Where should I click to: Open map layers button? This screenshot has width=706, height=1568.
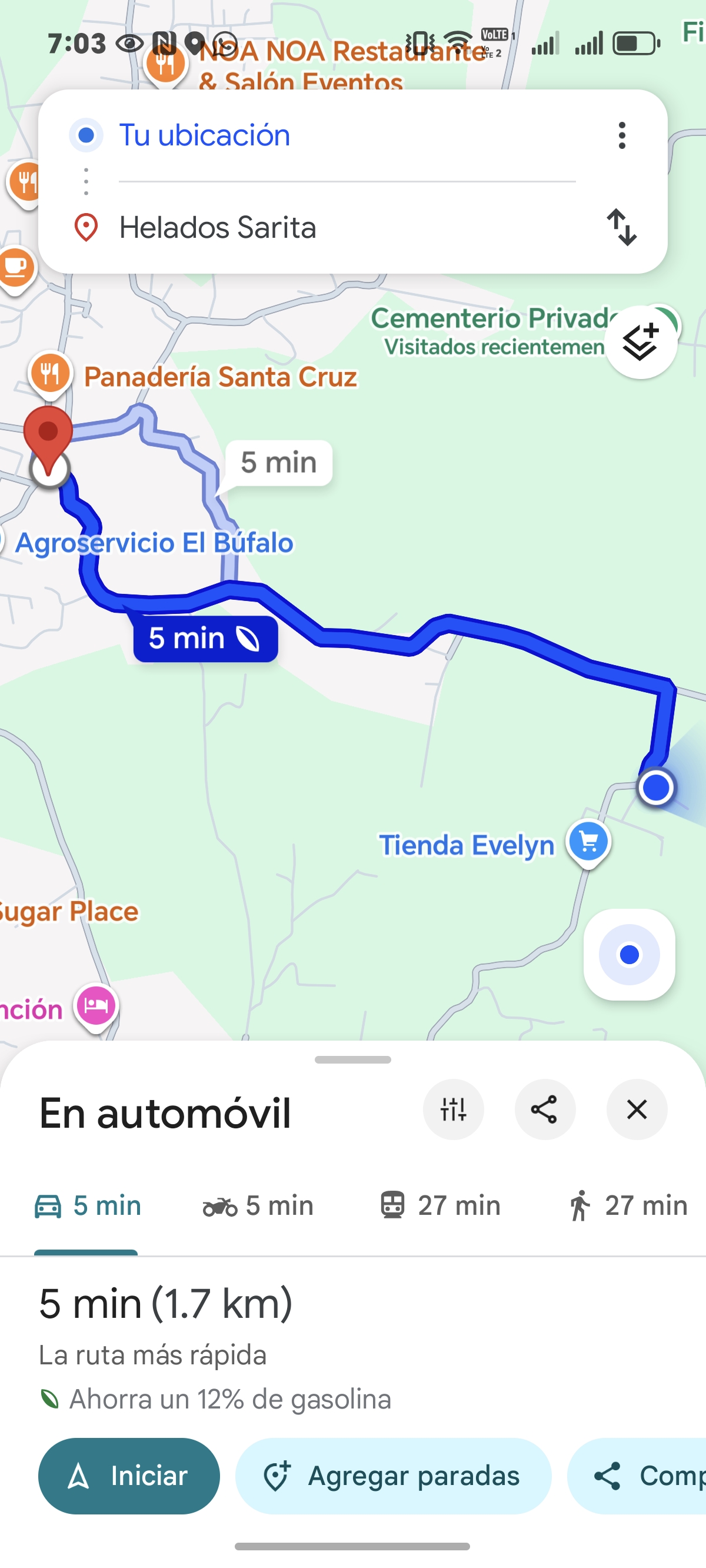[640, 342]
